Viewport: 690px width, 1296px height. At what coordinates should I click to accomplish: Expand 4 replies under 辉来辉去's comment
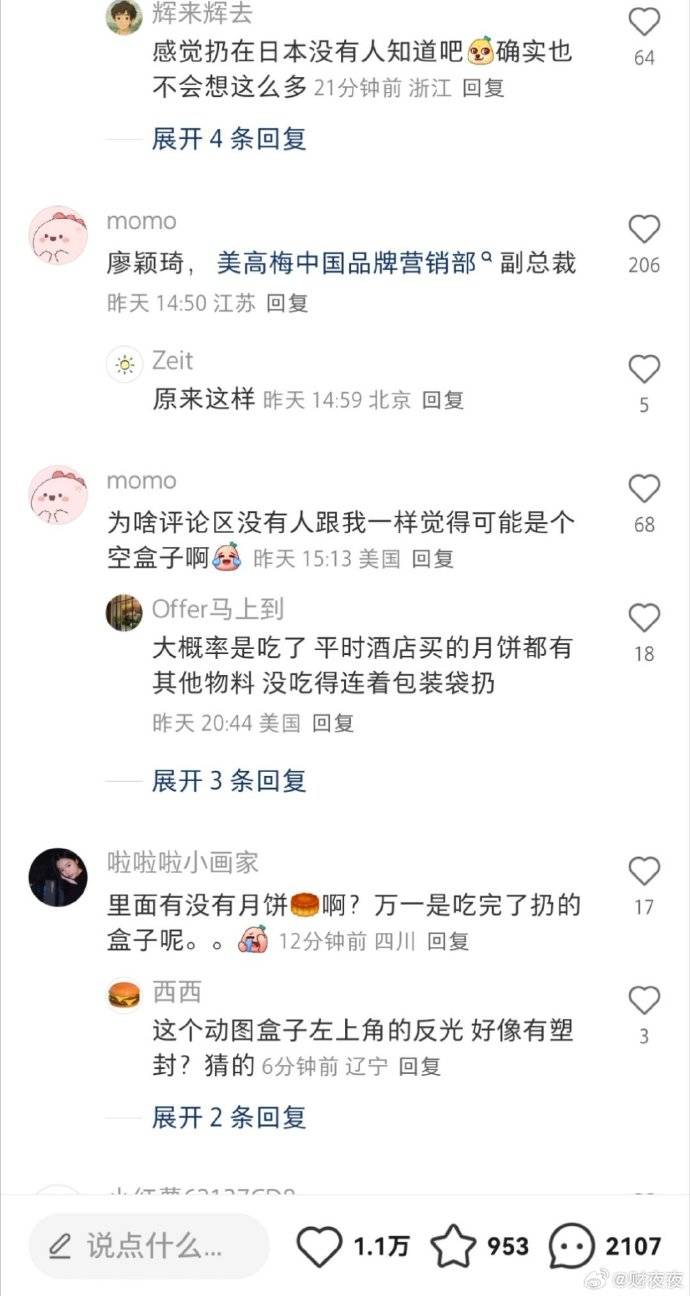click(228, 139)
